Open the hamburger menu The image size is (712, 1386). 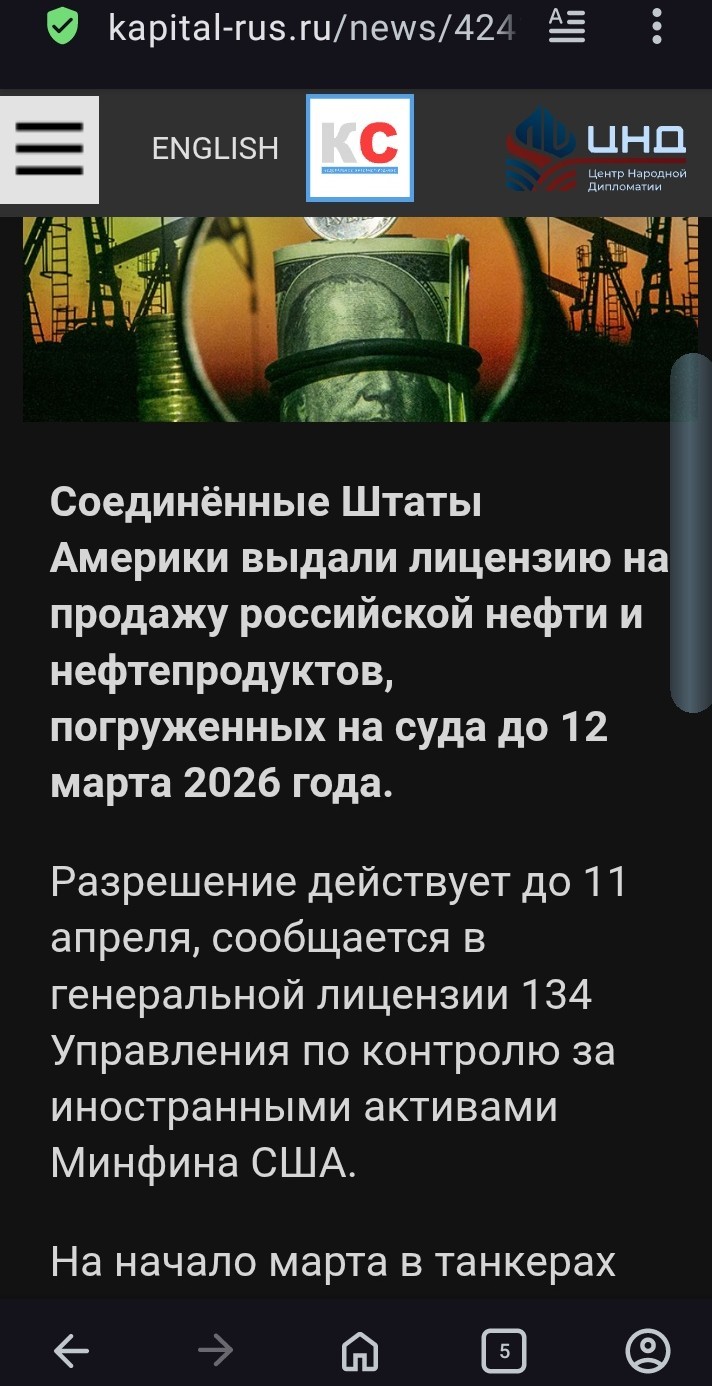pos(49,150)
